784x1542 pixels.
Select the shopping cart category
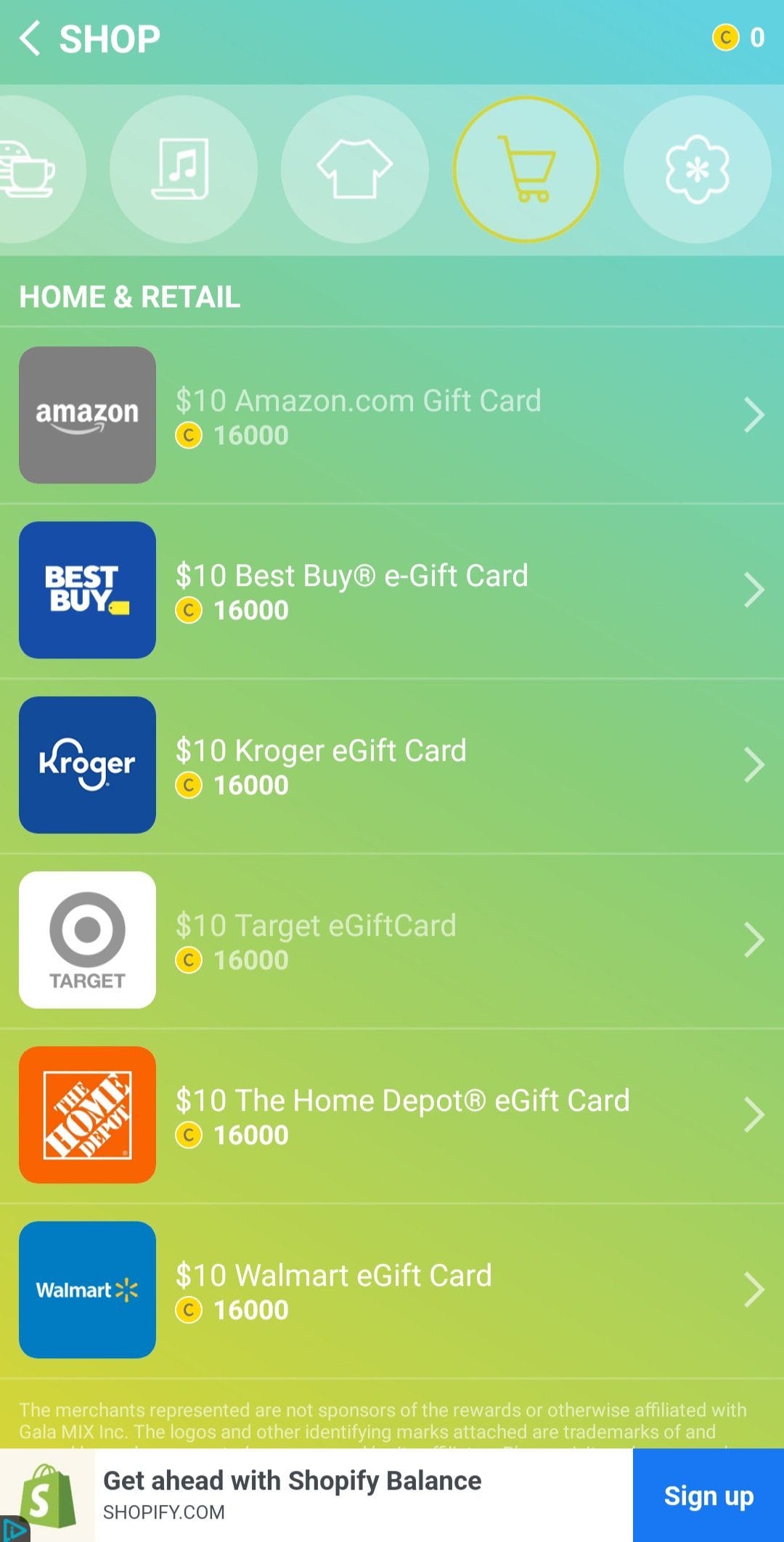pyautogui.click(x=526, y=169)
